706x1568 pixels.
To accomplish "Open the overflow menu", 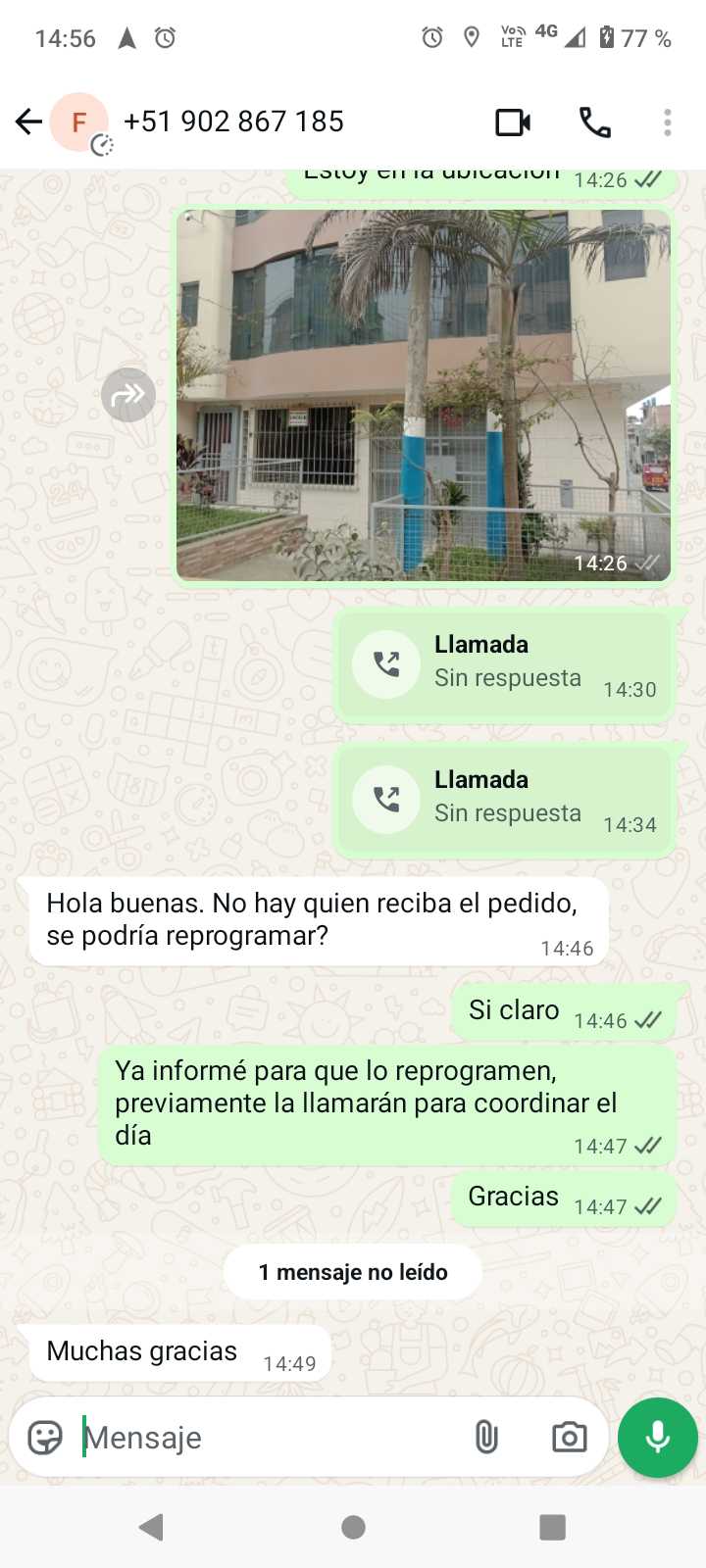I will pos(667,122).
